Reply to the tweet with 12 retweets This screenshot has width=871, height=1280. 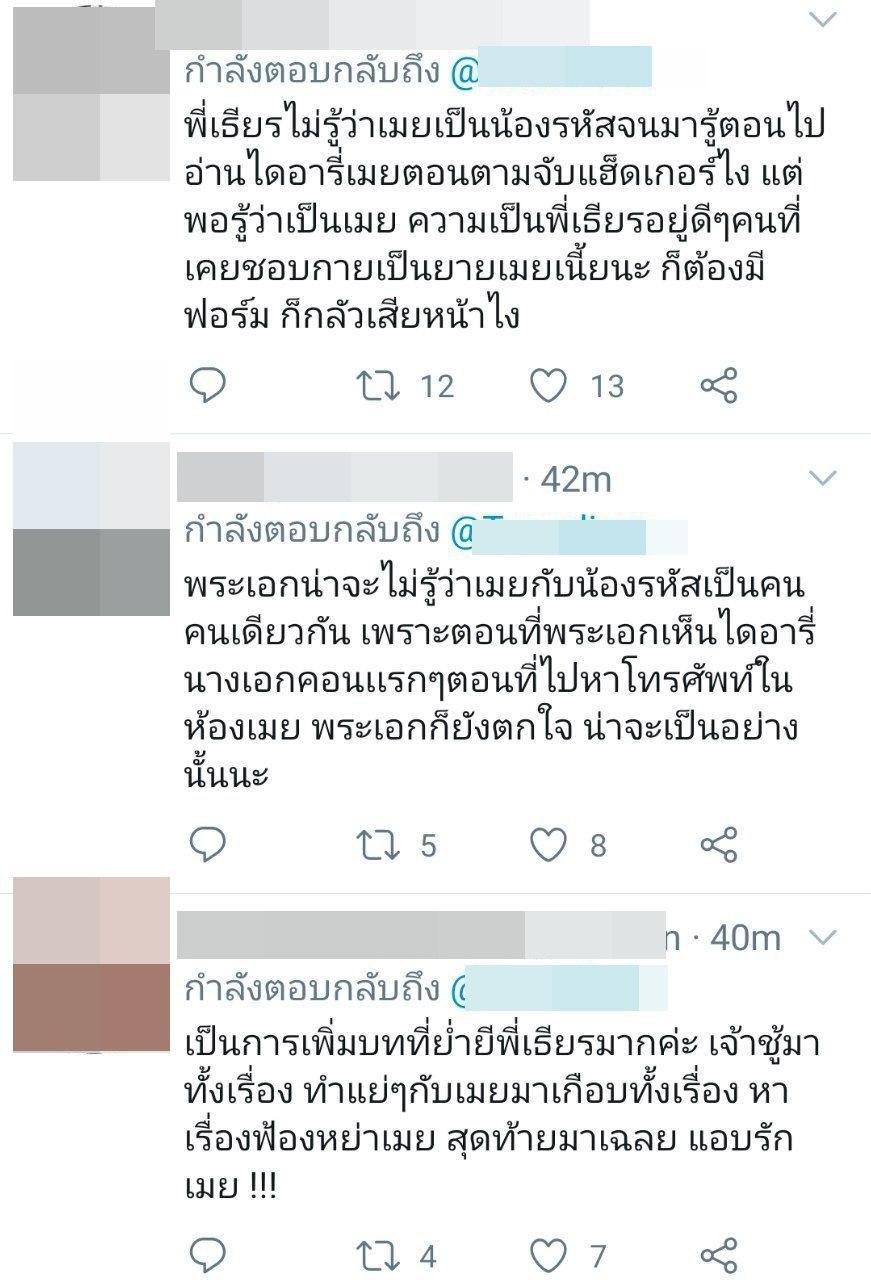pos(208,385)
